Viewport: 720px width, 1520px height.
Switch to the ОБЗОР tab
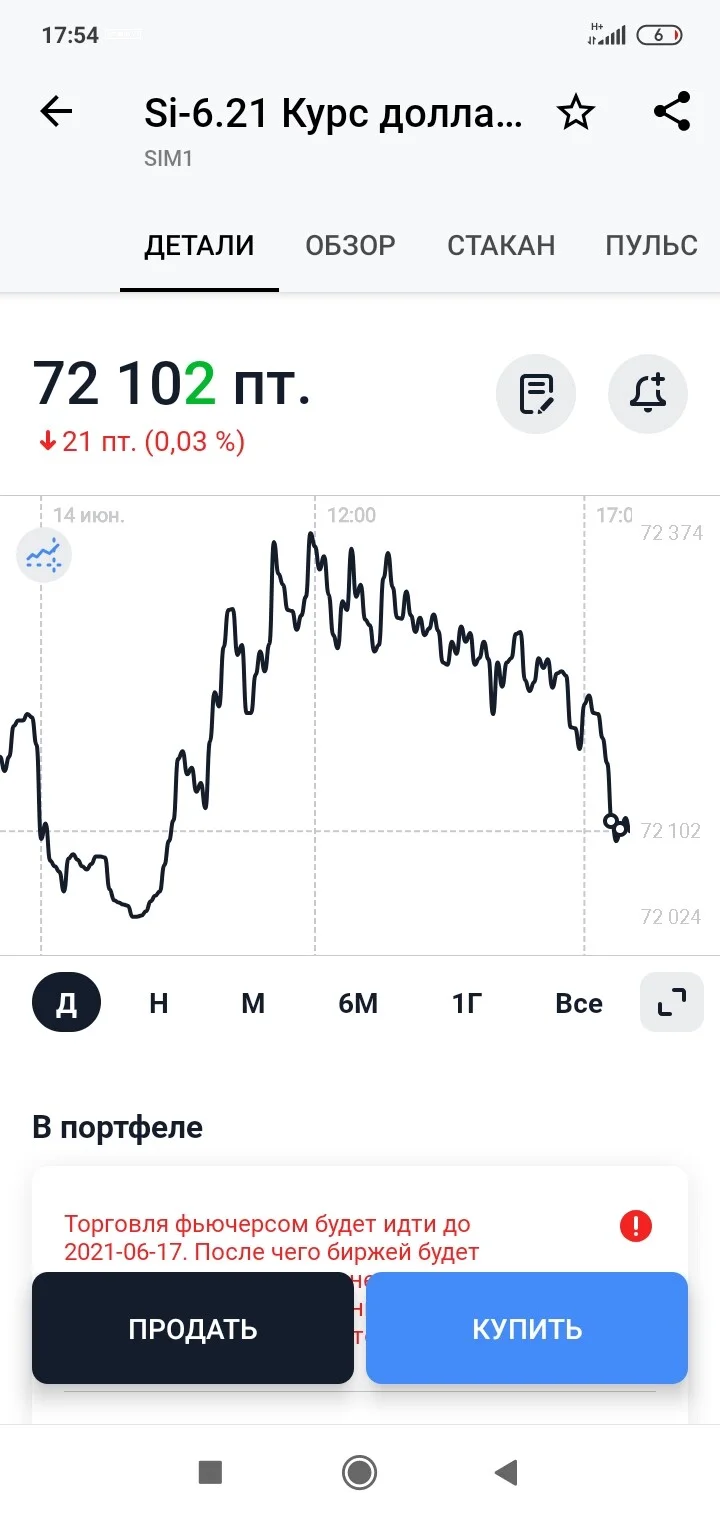350,245
